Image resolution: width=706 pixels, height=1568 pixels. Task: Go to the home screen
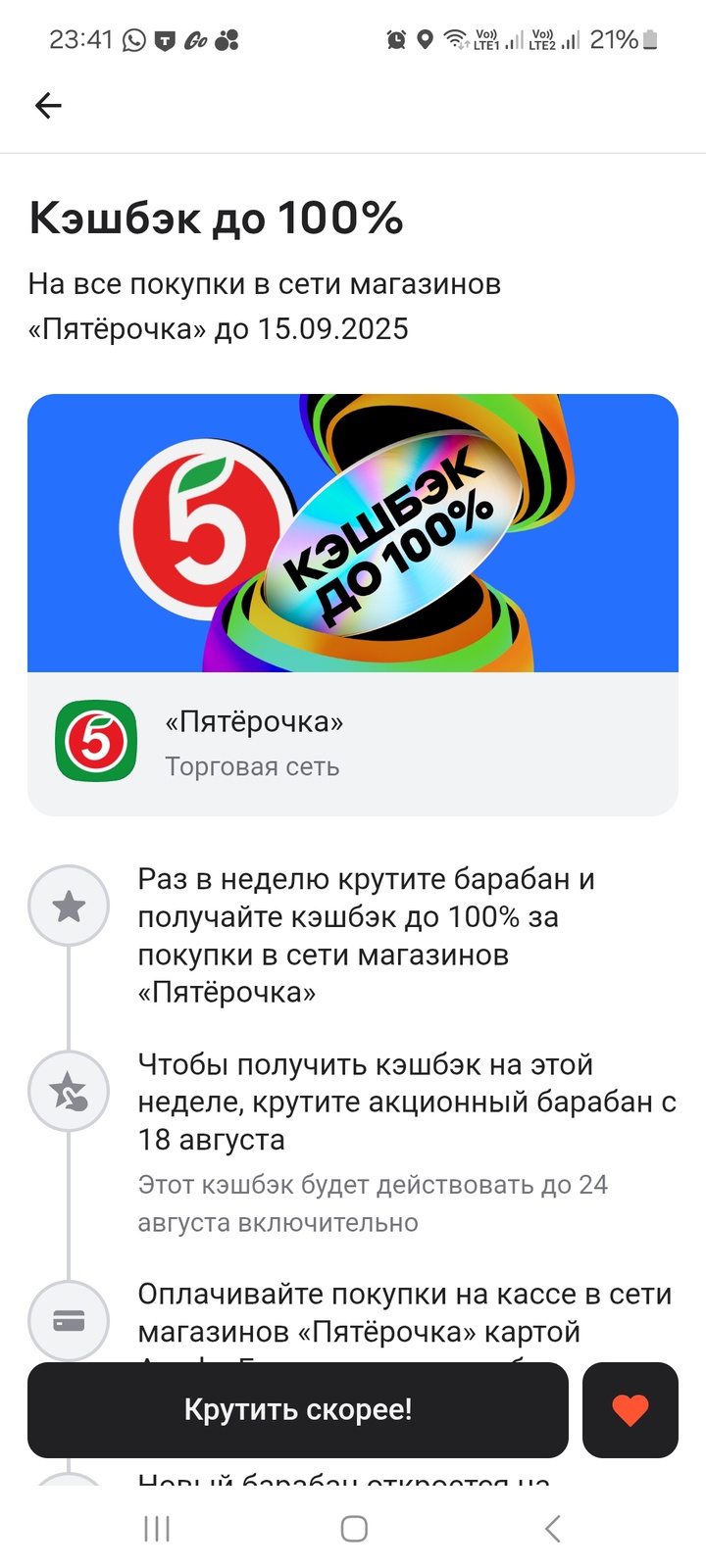[354, 1528]
